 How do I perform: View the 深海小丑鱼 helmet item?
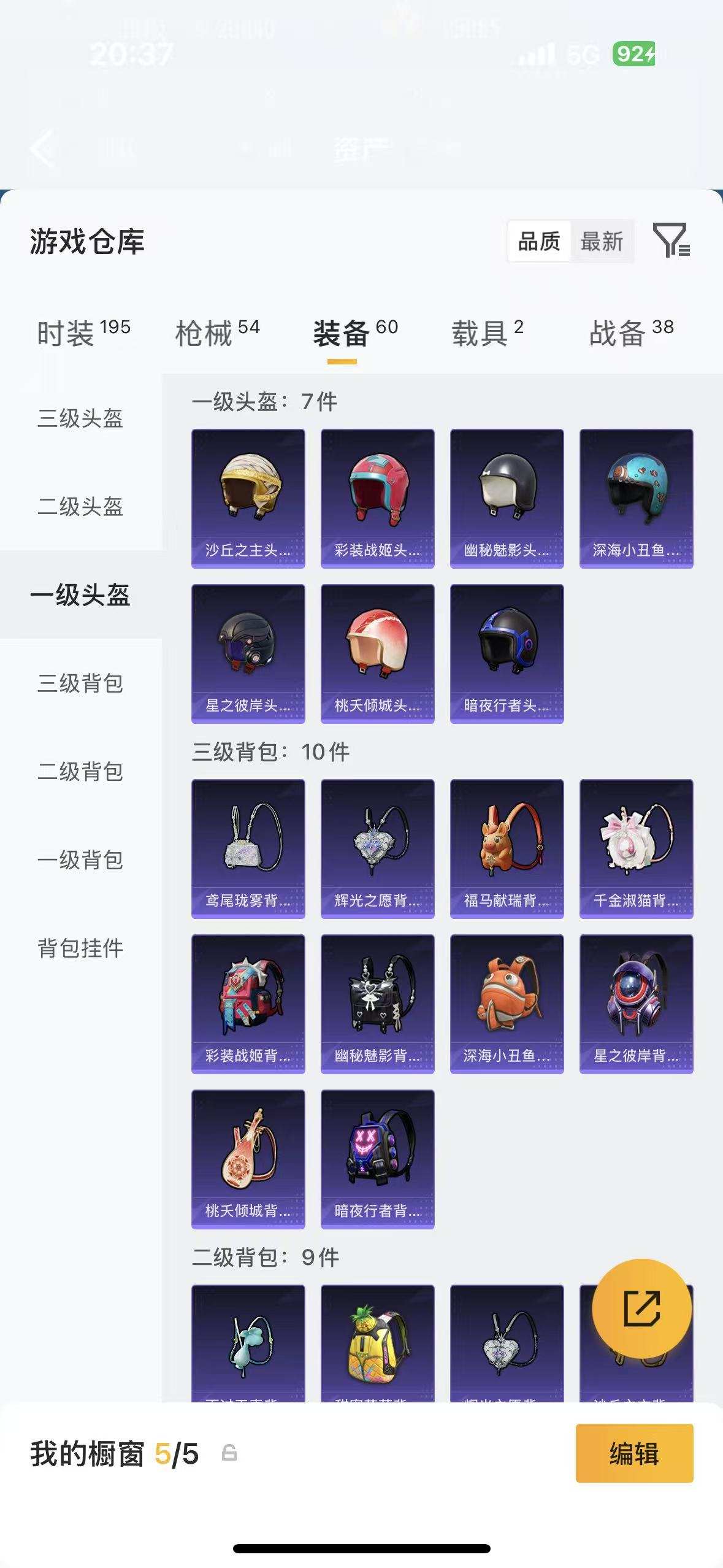click(x=636, y=498)
